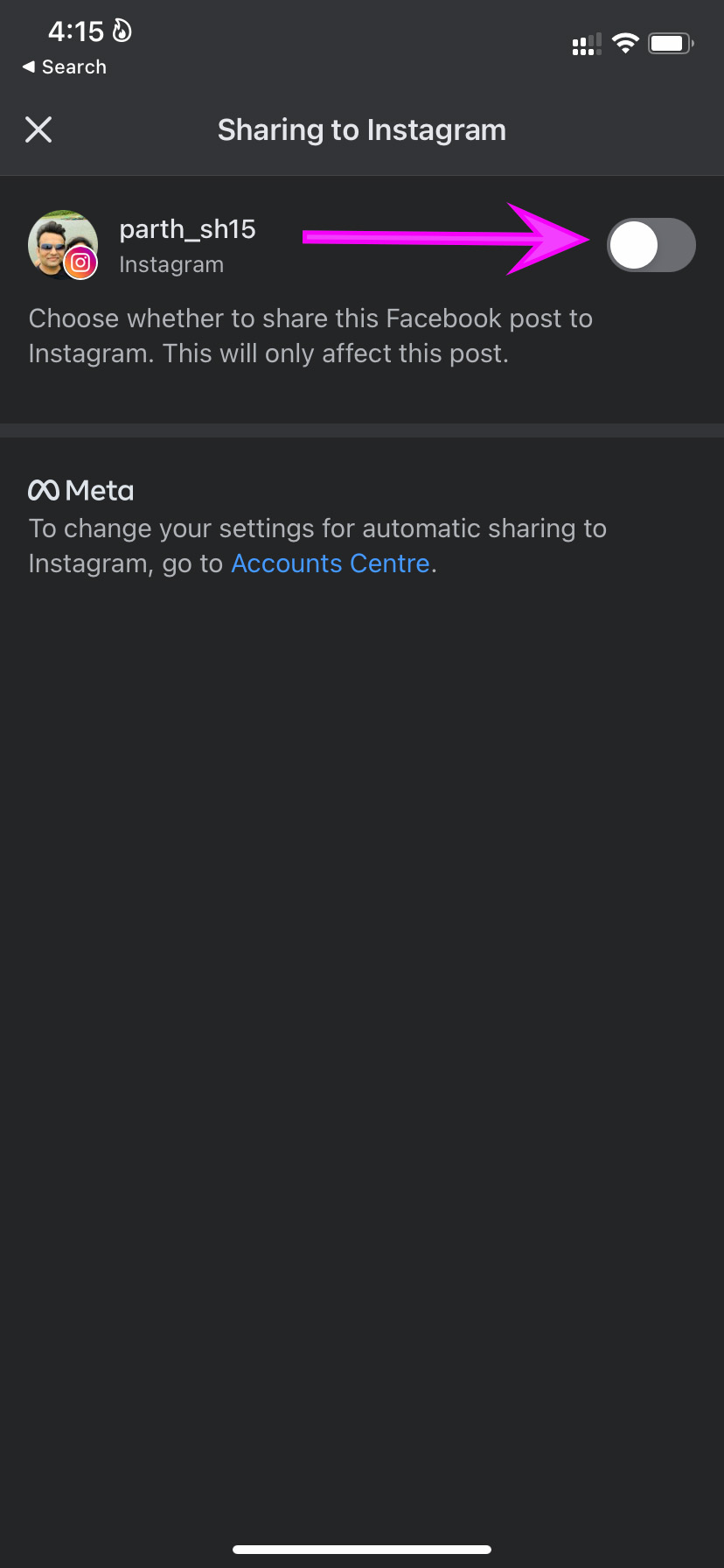Close the Sharing to Instagram screen

(x=38, y=129)
